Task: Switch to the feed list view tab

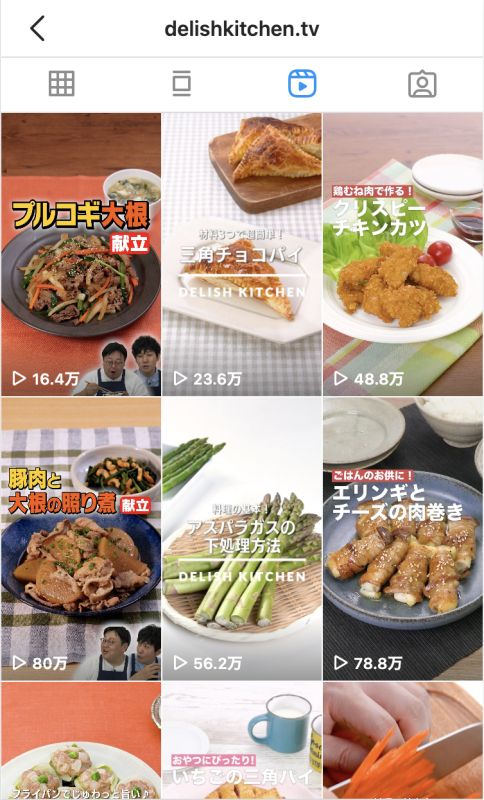Action: [182, 84]
